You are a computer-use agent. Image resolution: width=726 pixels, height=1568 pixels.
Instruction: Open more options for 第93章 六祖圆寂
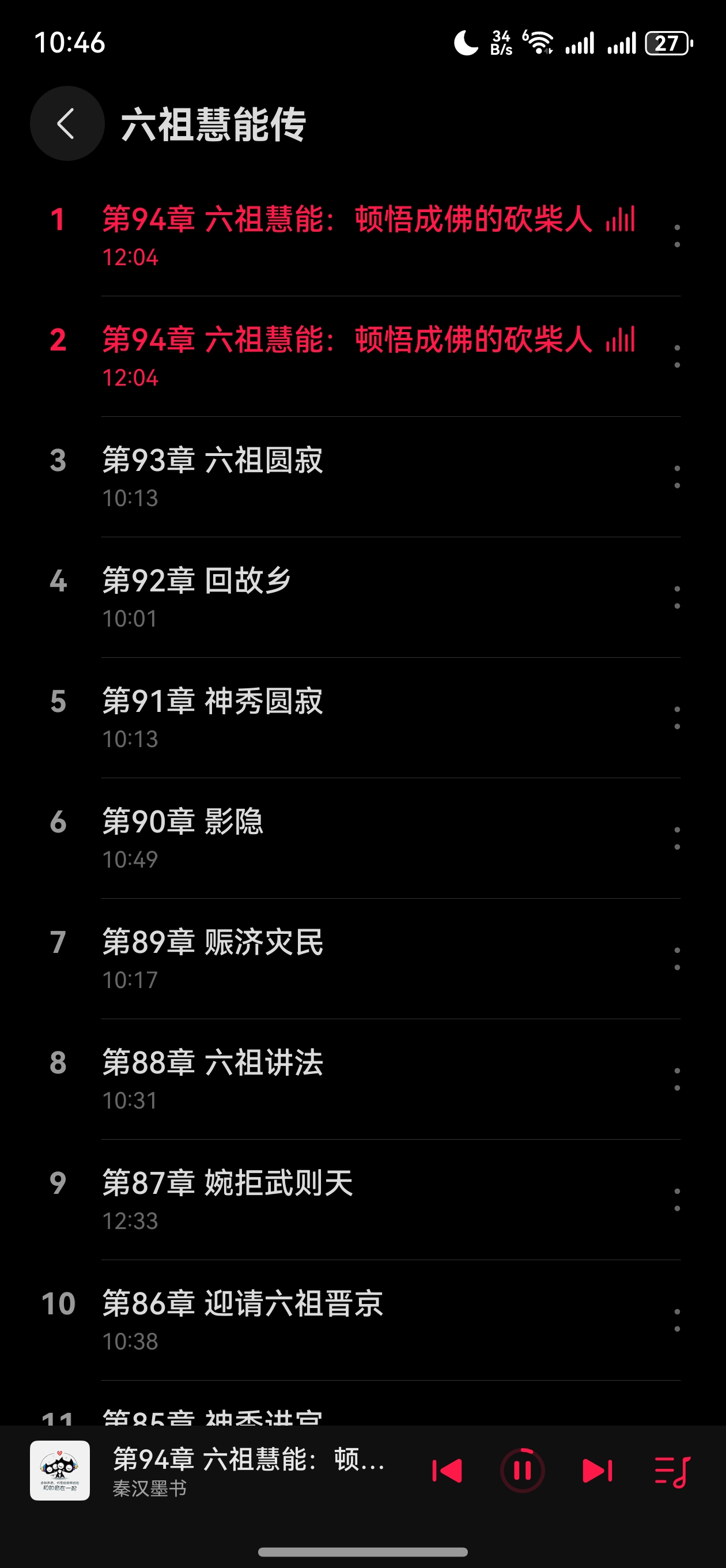coord(676,477)
